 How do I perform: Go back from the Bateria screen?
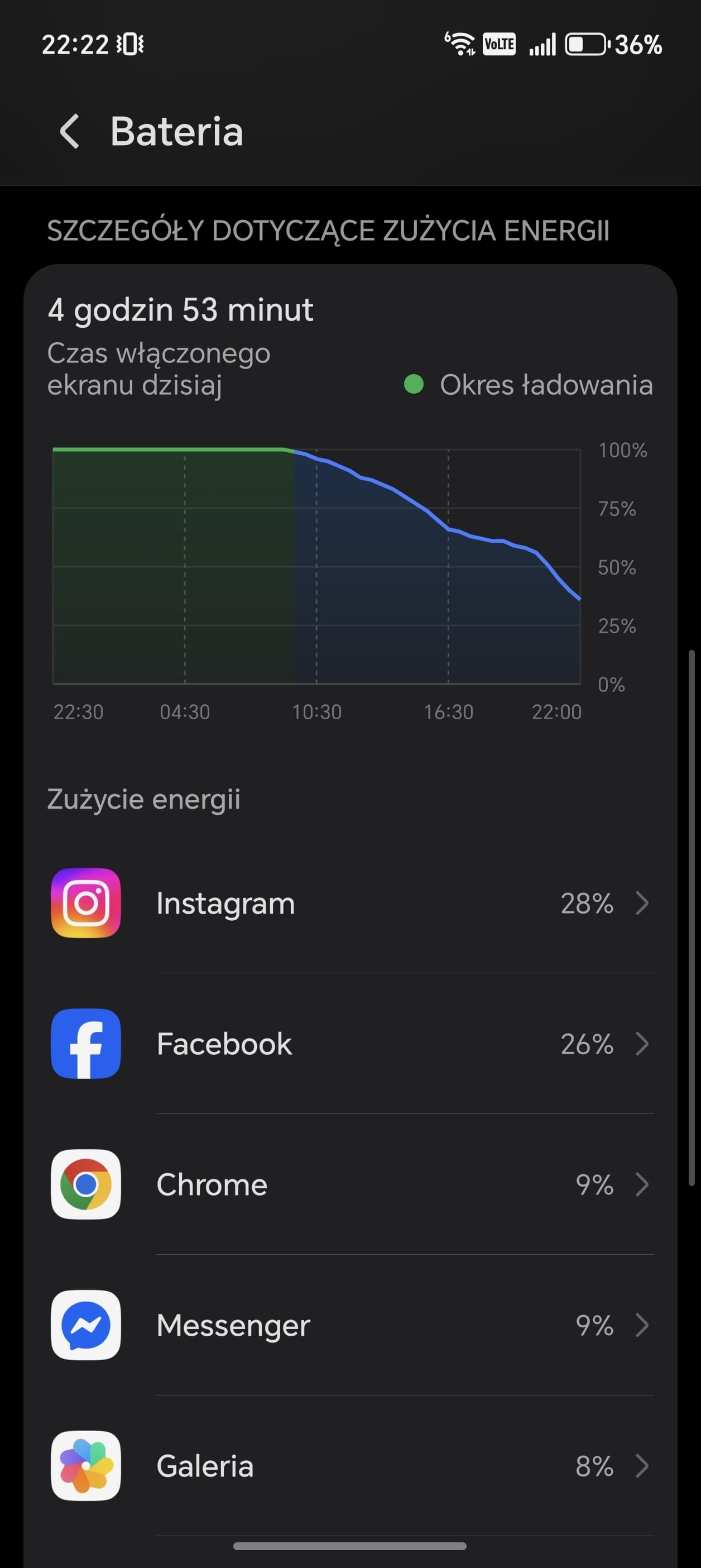coord(69,131)
